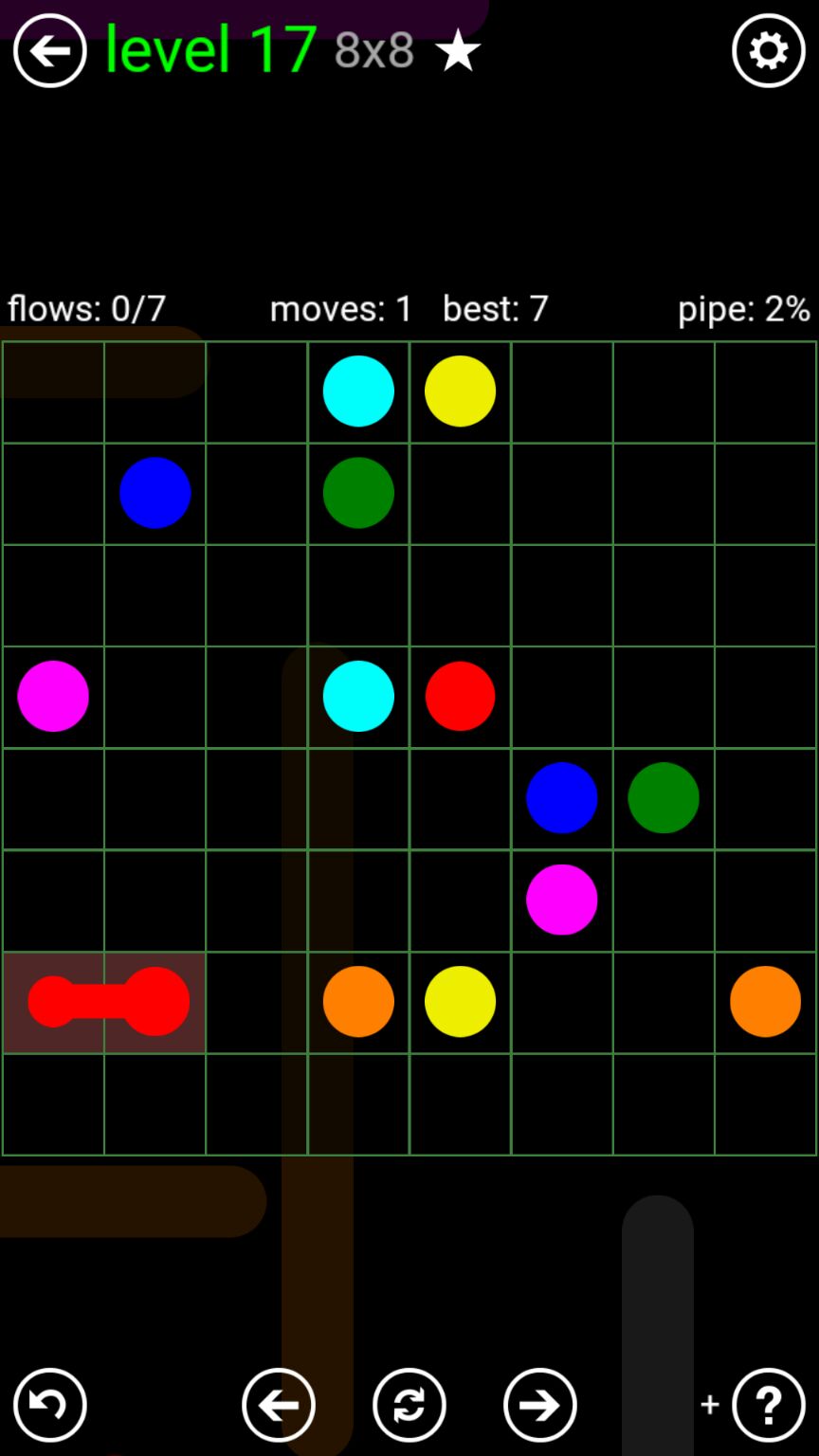Undo the last move
This screenshot has height=1456, width=819.
pyautogui.click(x=49, y=1404)
